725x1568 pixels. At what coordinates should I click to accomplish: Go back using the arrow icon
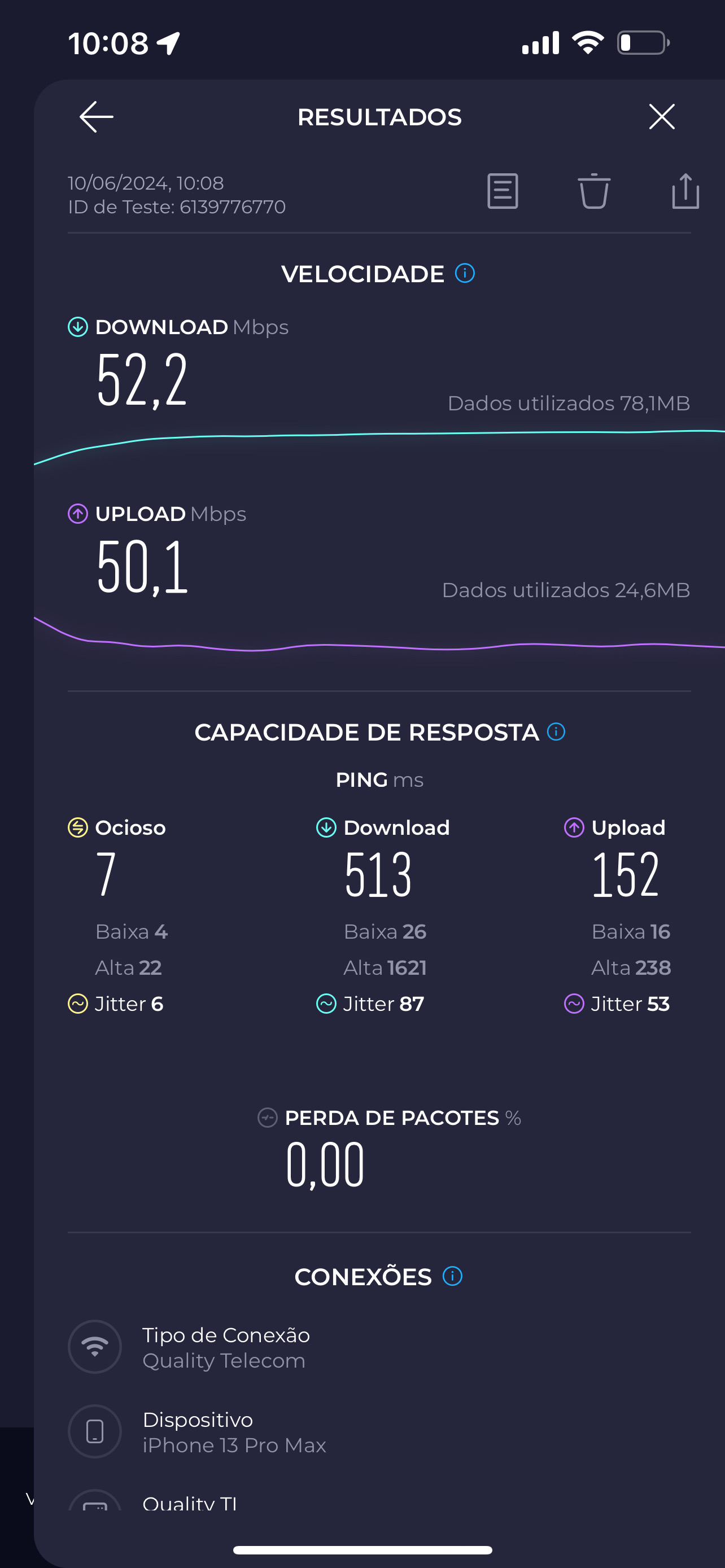coord(96,117)
